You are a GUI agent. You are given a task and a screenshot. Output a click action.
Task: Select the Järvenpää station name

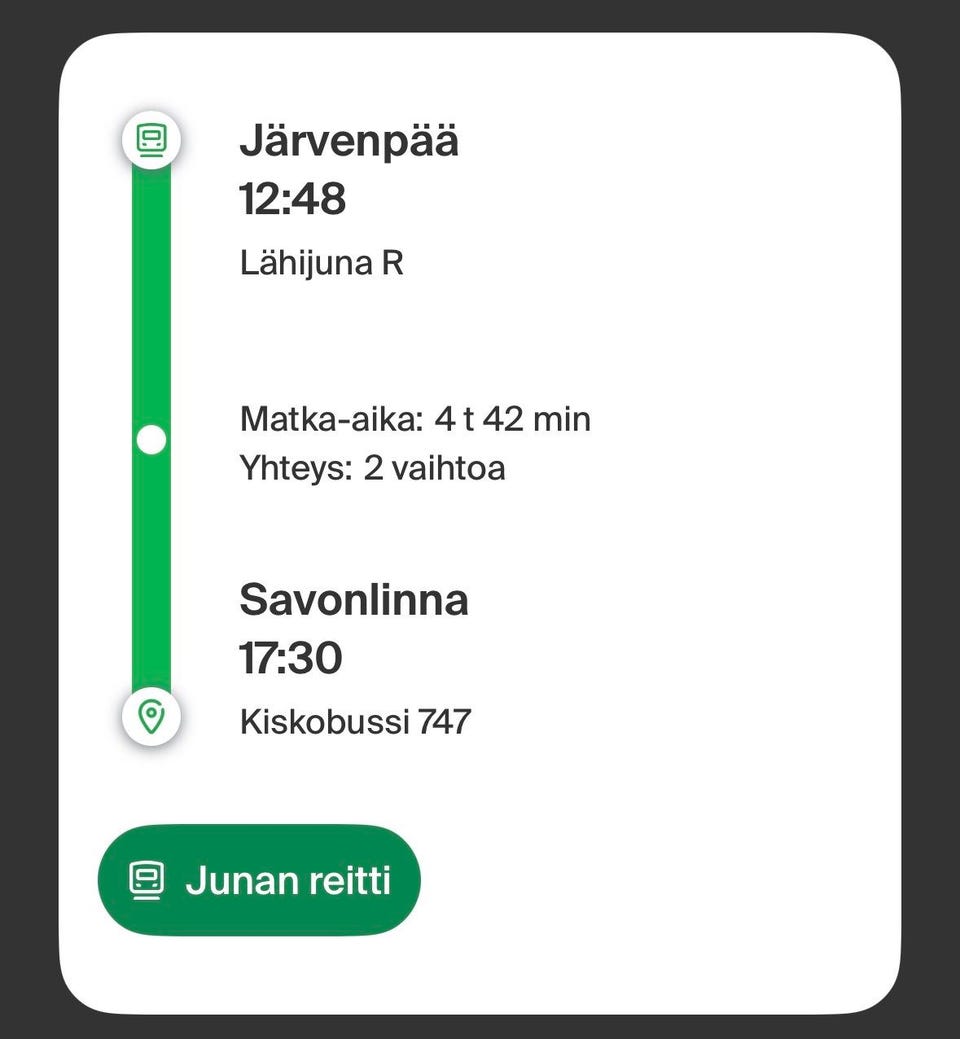point(349,140)
